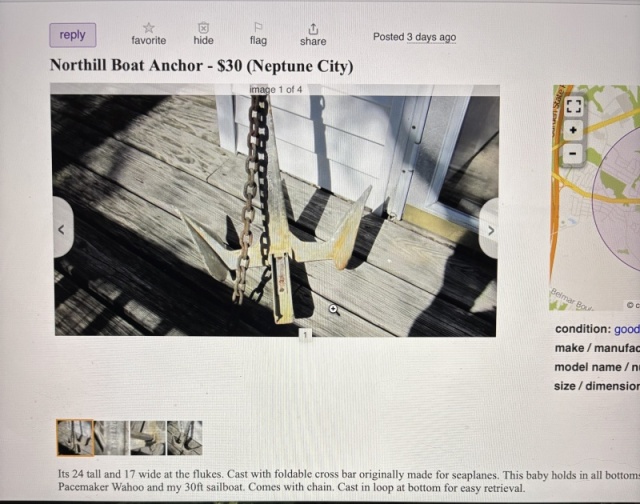
Task: Share the listing
Action: coord(313,35)
